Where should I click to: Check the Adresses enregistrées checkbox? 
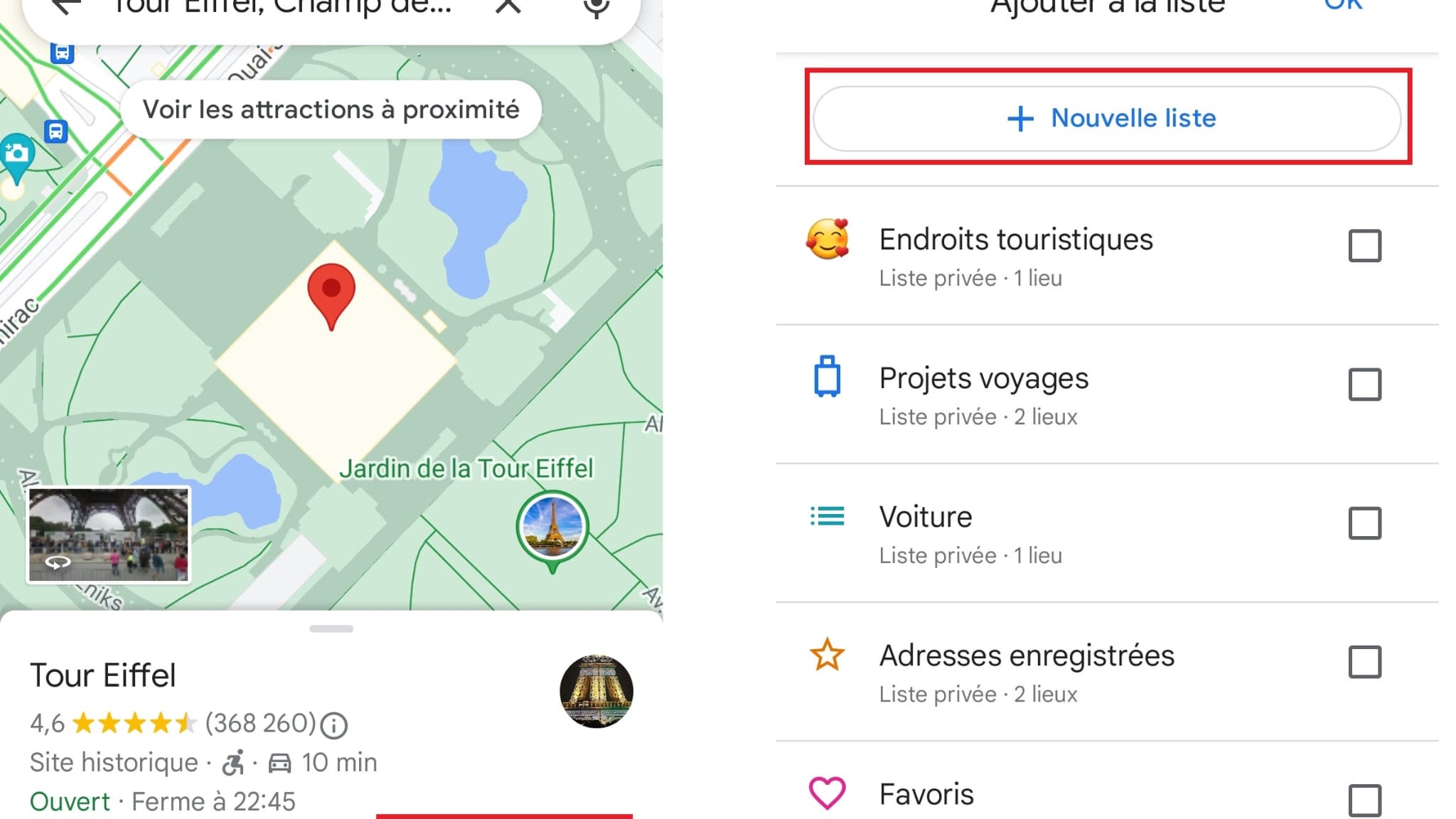(x=1364, y=662)
